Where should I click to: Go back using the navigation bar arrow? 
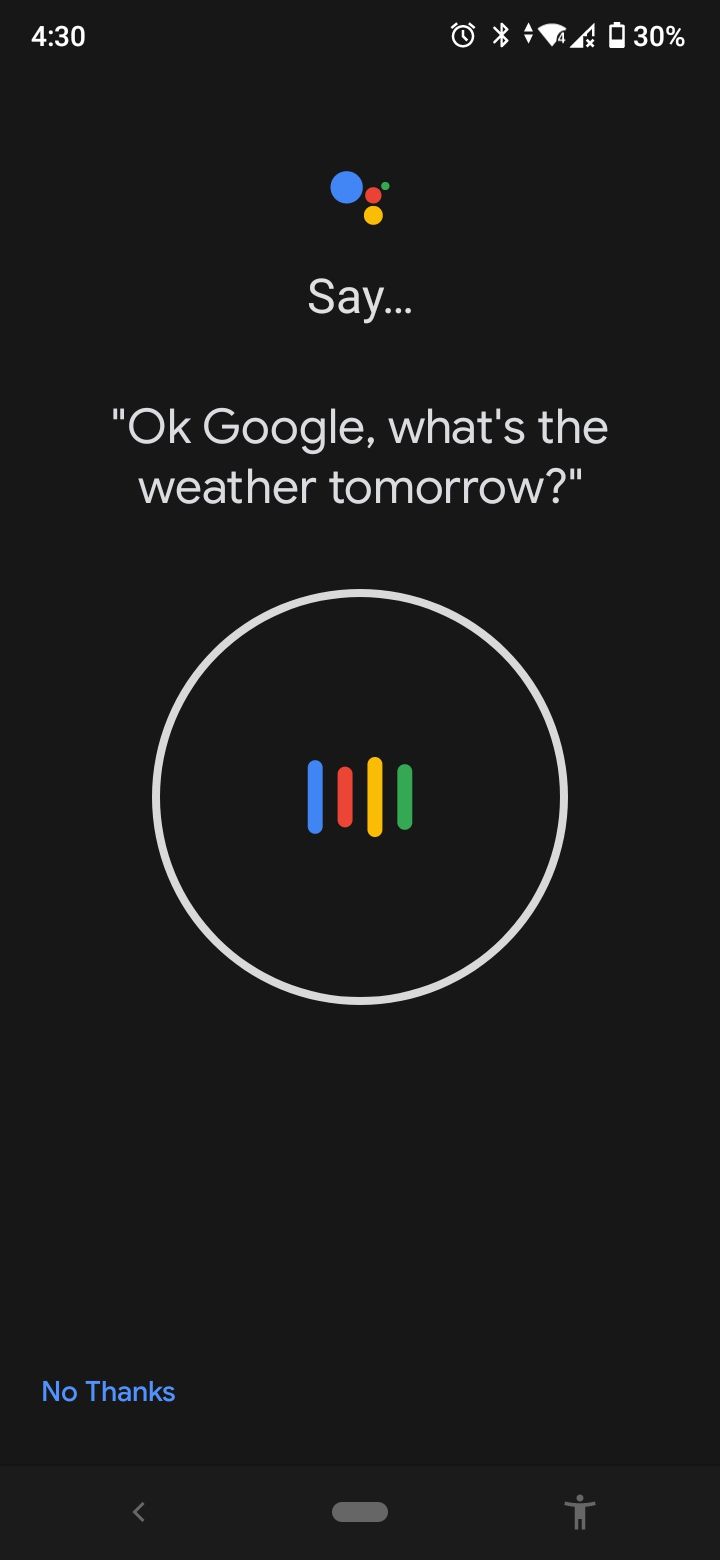click(x=139, y=1512)
